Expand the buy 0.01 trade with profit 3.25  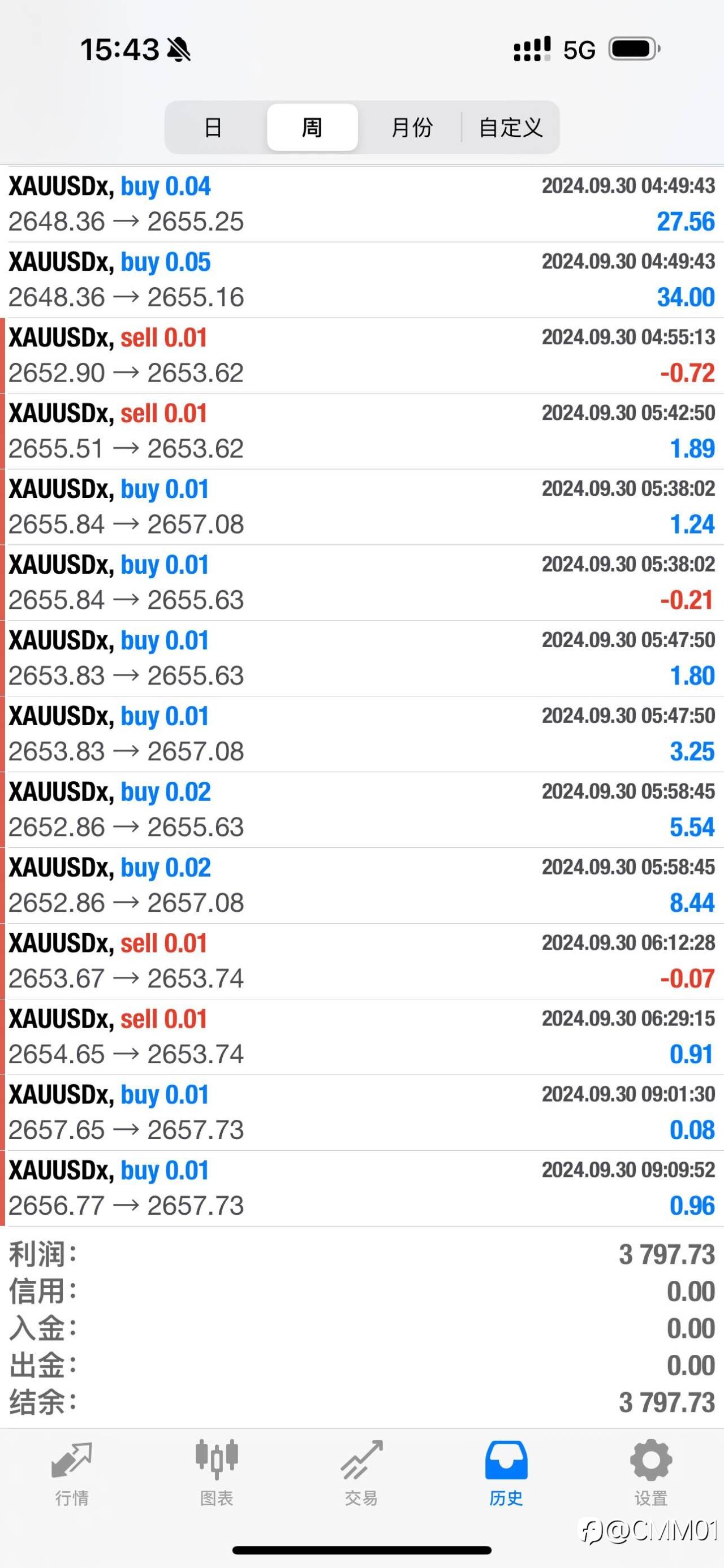click(x=361, y=734)
